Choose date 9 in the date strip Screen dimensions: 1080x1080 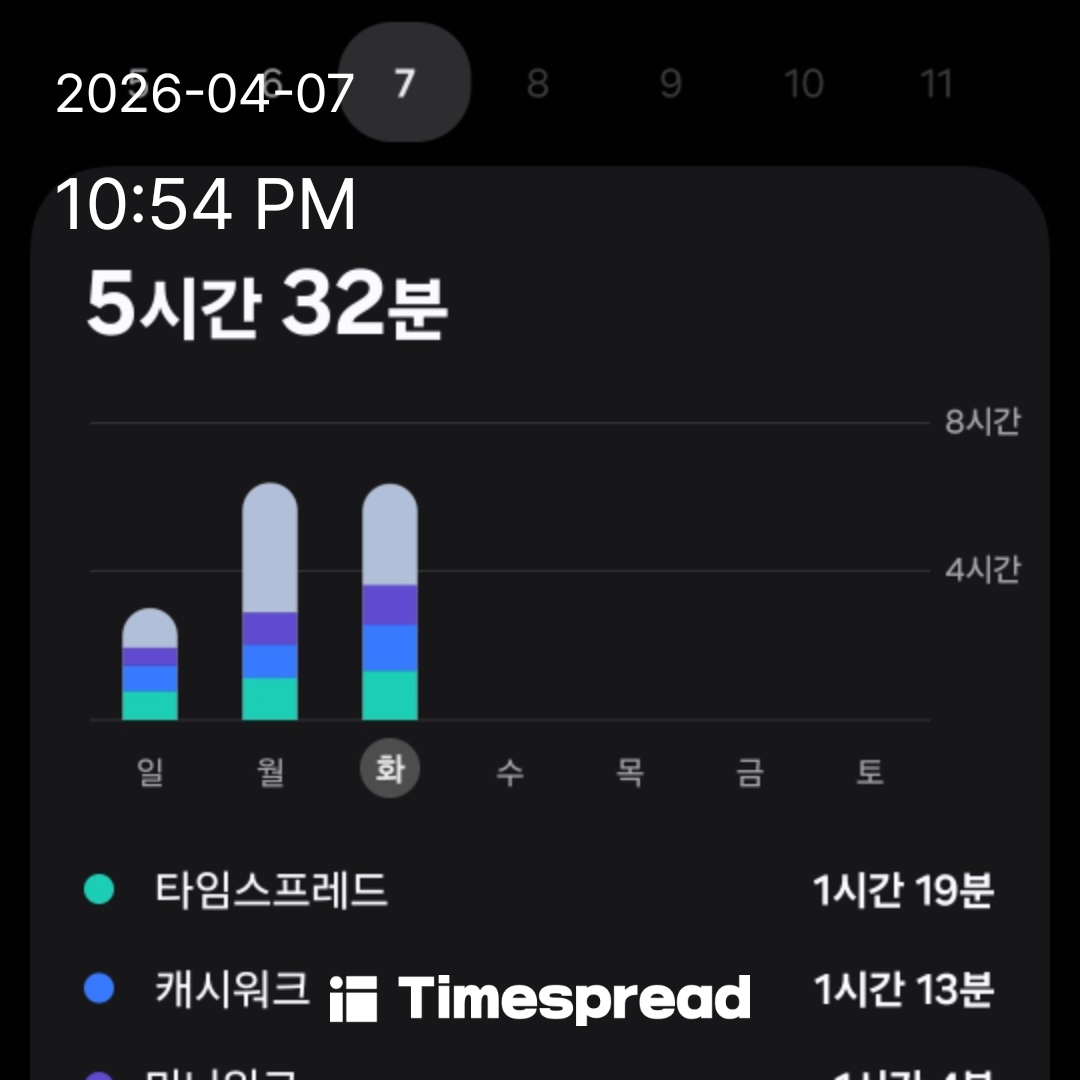pyautogui.click(x=670, y=84)
